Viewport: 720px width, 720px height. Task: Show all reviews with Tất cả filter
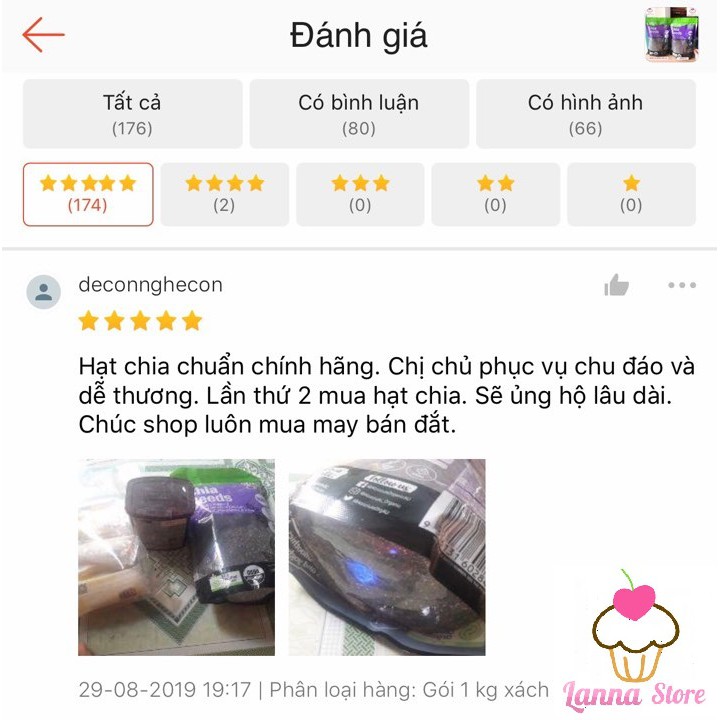pos(133,114)
